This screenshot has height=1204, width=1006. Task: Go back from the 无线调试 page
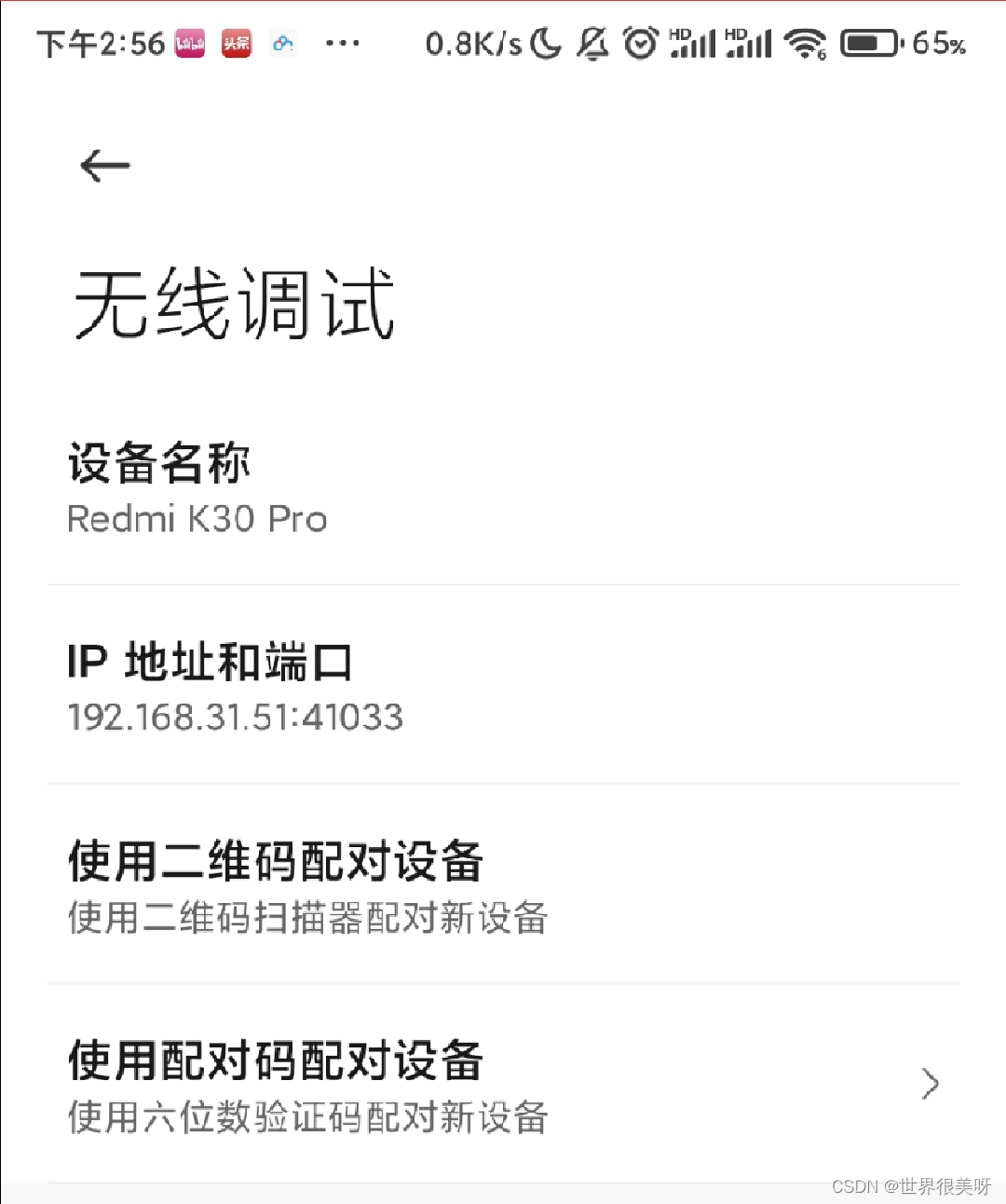(x=104, y=166)
